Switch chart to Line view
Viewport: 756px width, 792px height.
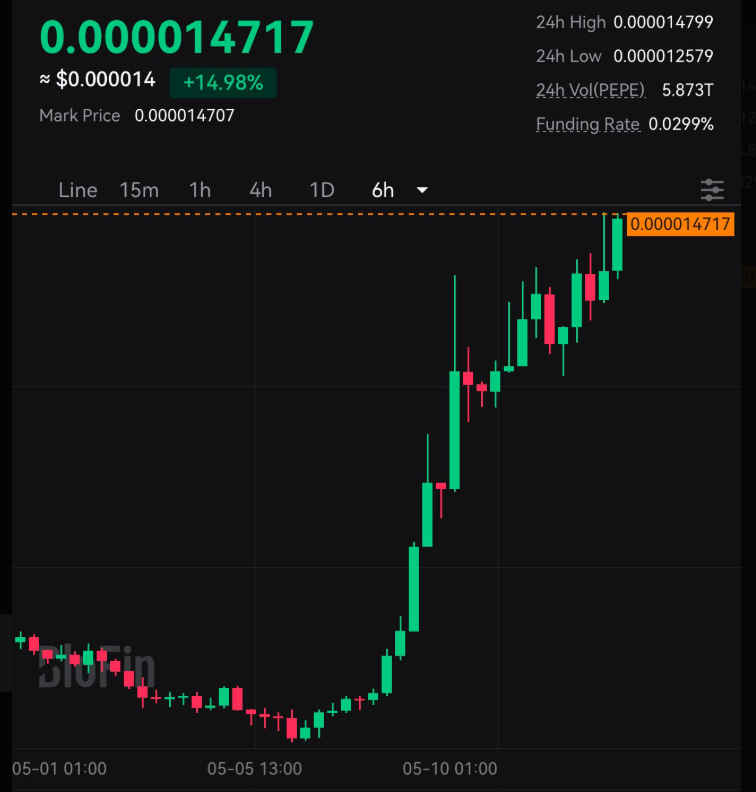(x=78, y=190)
